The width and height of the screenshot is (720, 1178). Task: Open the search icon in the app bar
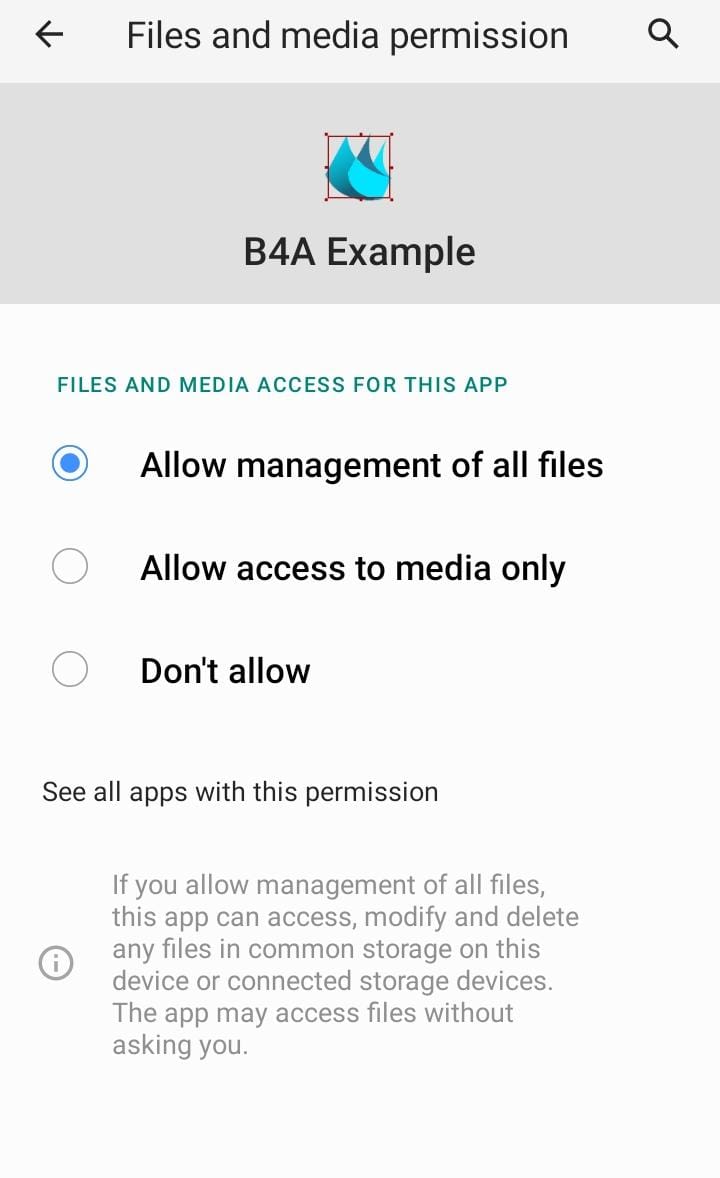[x=663, y=35]
